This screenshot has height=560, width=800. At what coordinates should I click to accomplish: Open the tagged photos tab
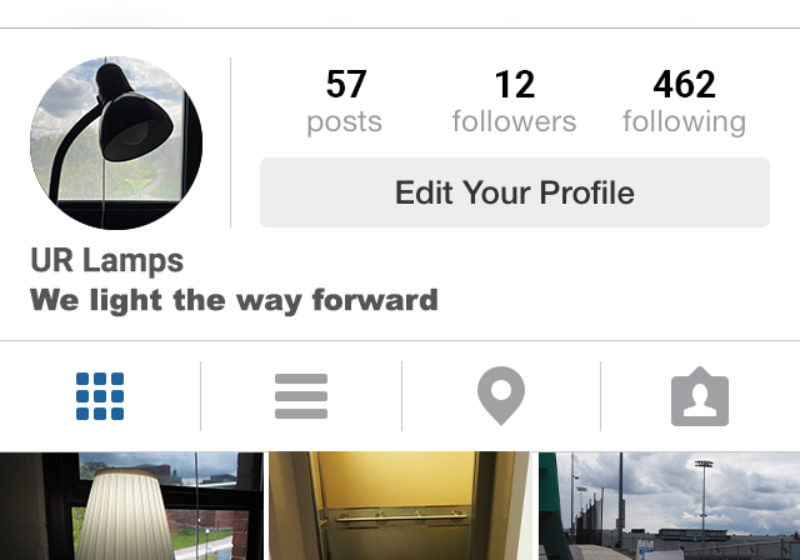699,398
